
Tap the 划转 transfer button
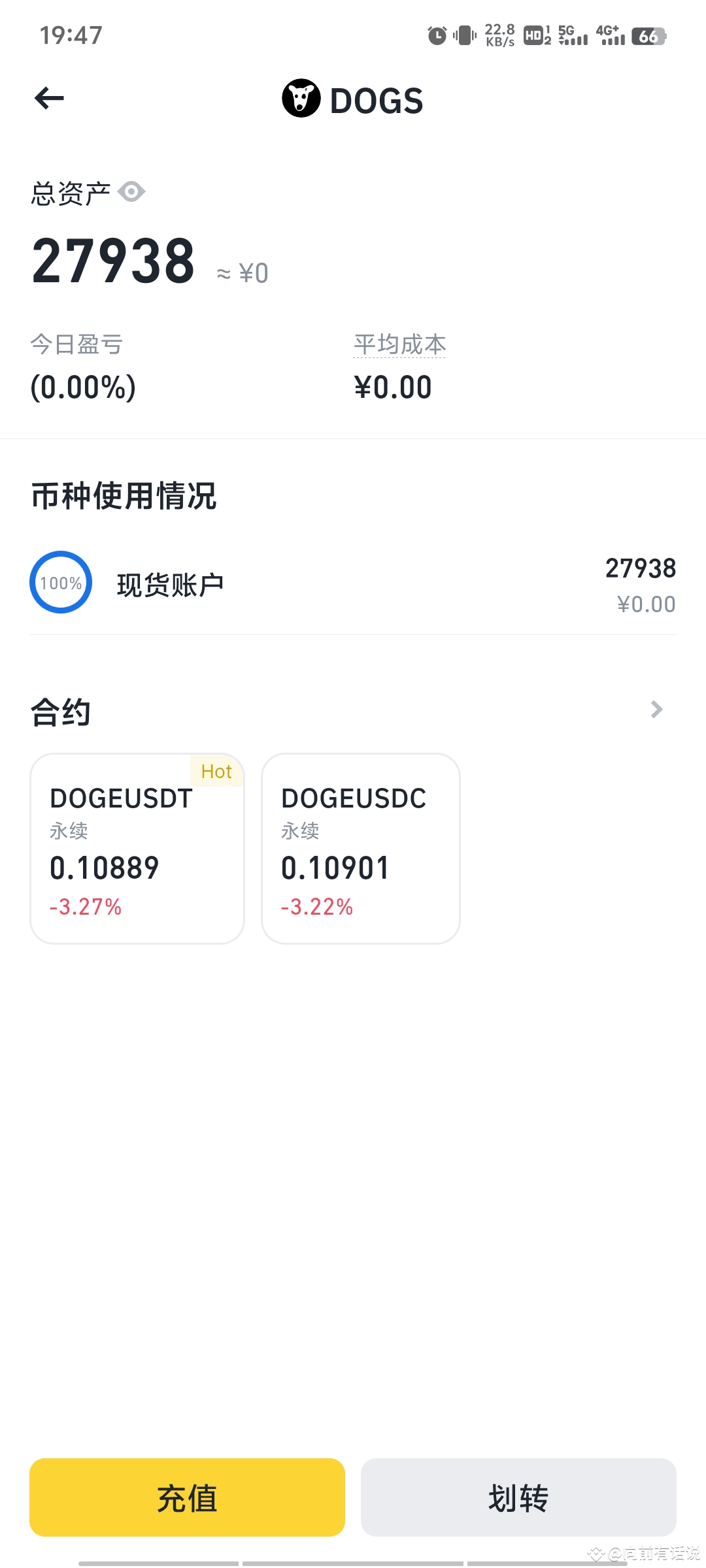click(x=518, y=1497)
